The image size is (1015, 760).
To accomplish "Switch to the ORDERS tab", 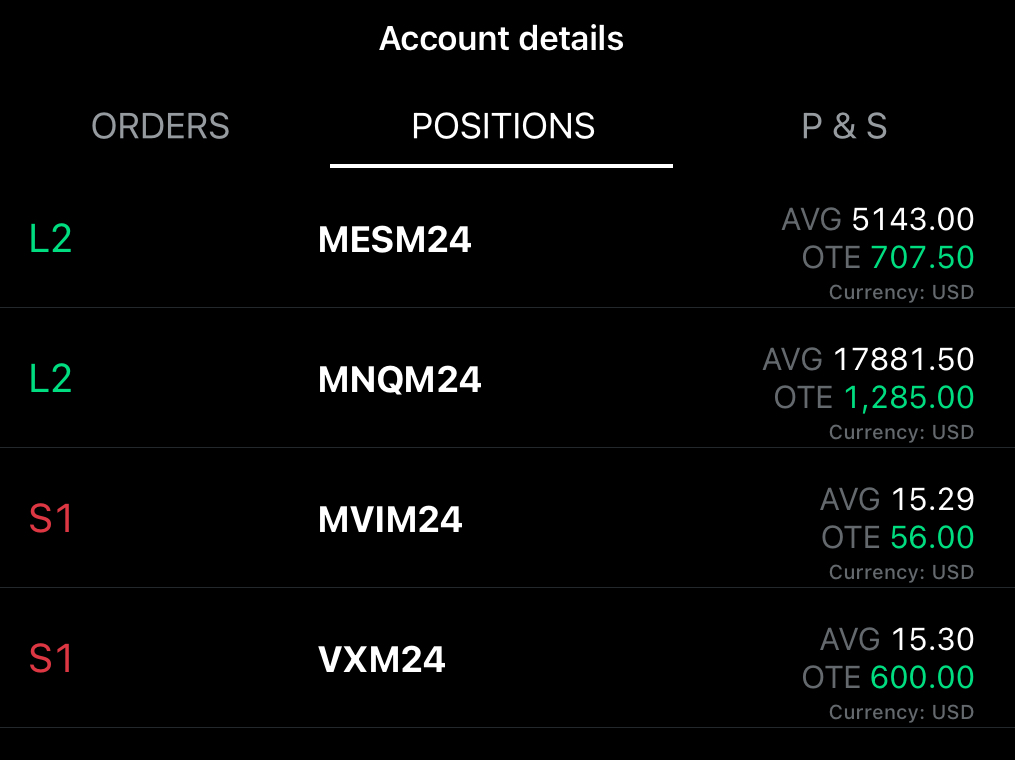I will 160,127.
